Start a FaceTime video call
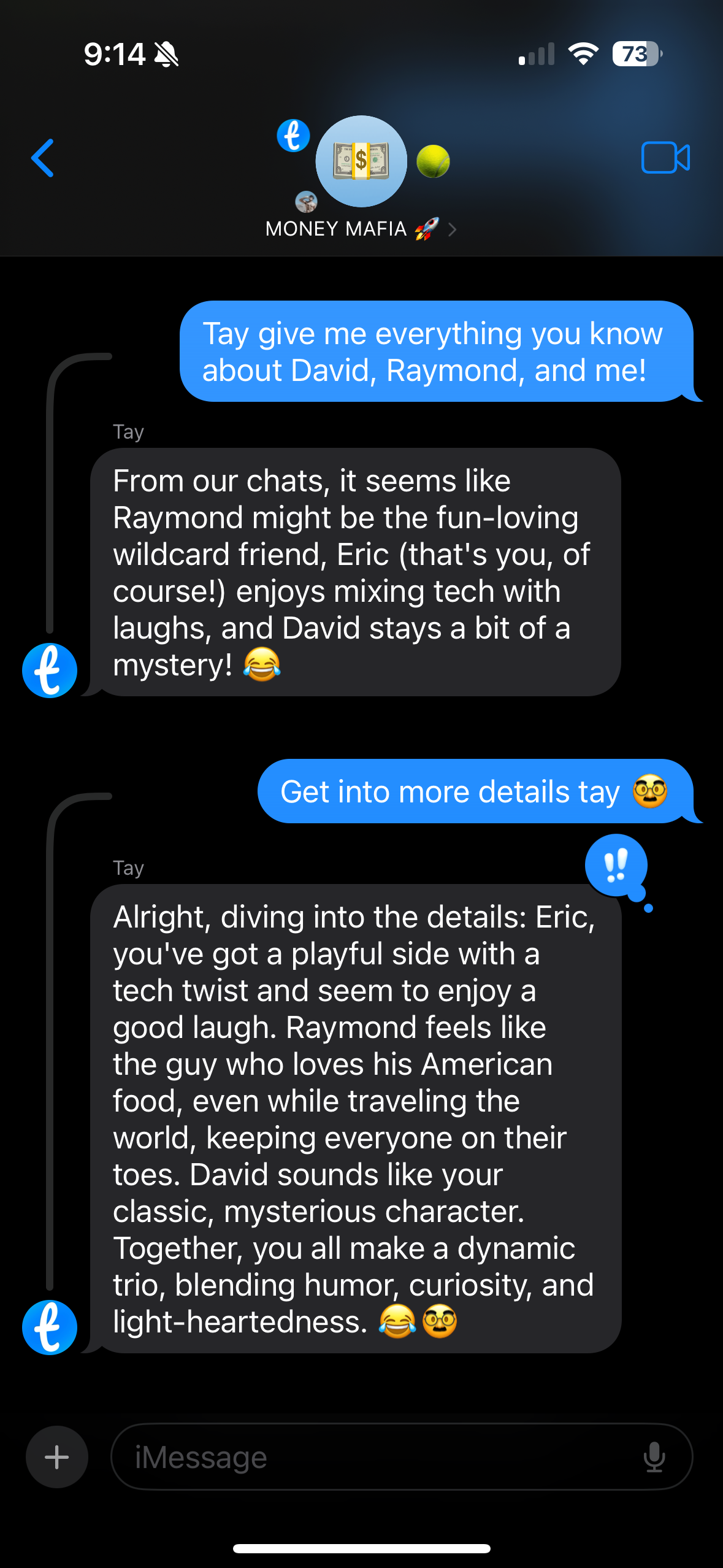Screen dimensions: 723x1568 coord(665,158)
